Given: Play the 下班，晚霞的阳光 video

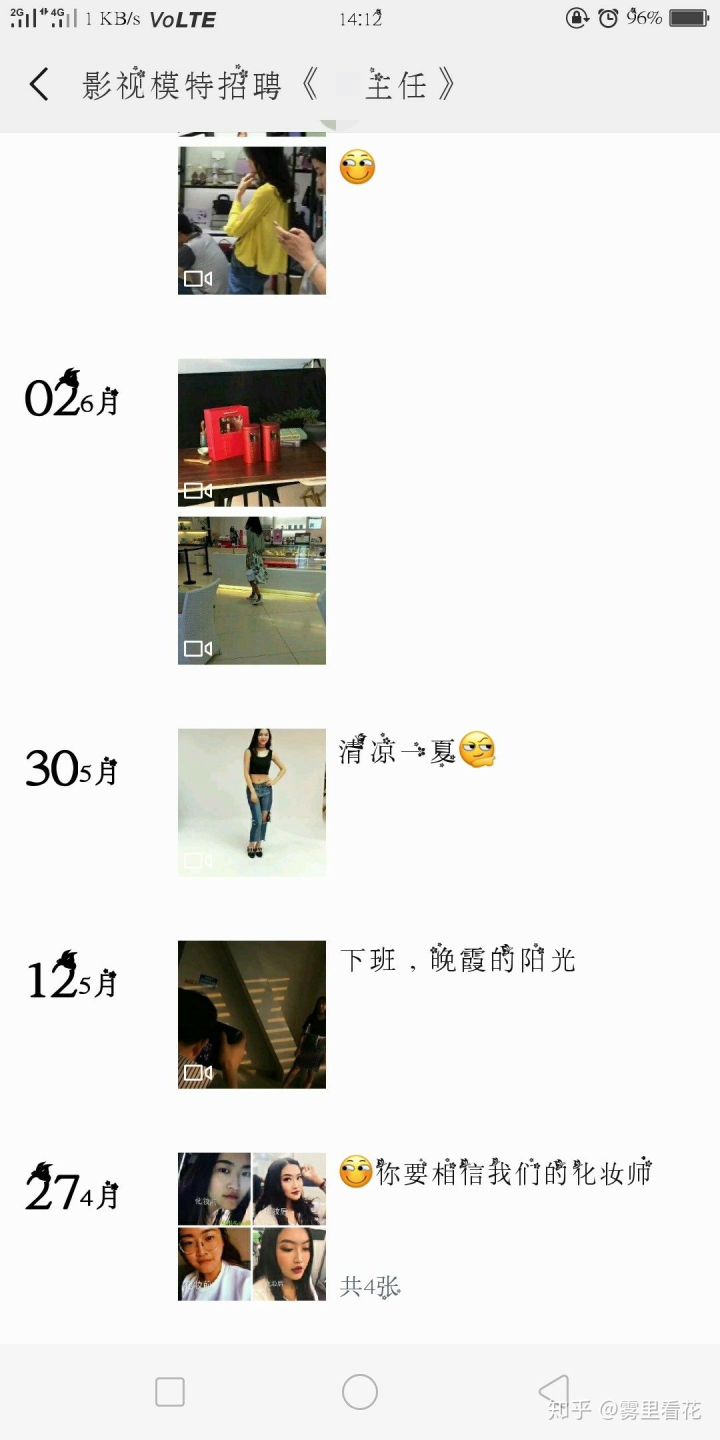Looking at the screenshot, I should 252,1014.
